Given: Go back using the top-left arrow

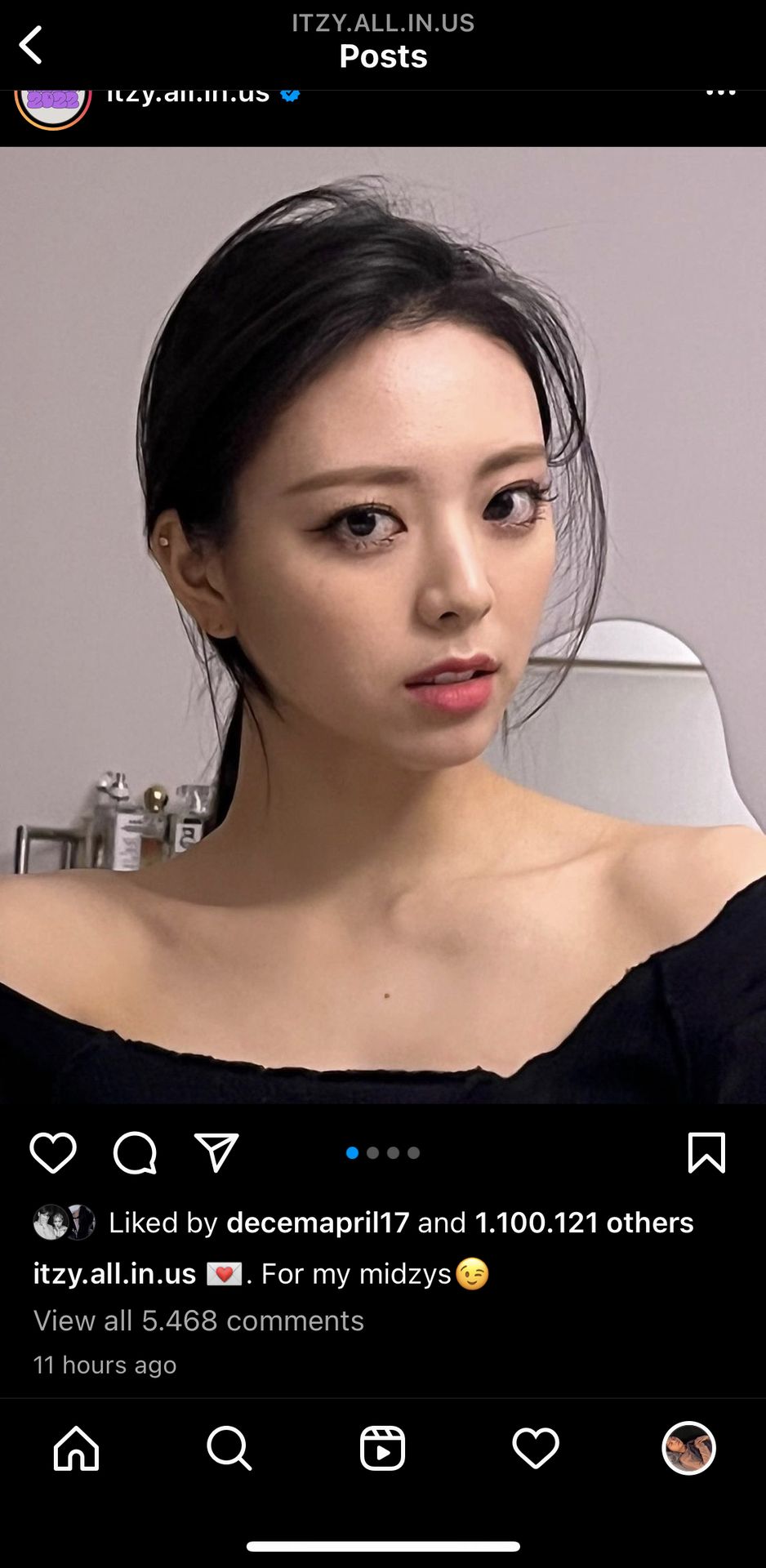Looking at the screenshot, I should [x=31, y=45].
